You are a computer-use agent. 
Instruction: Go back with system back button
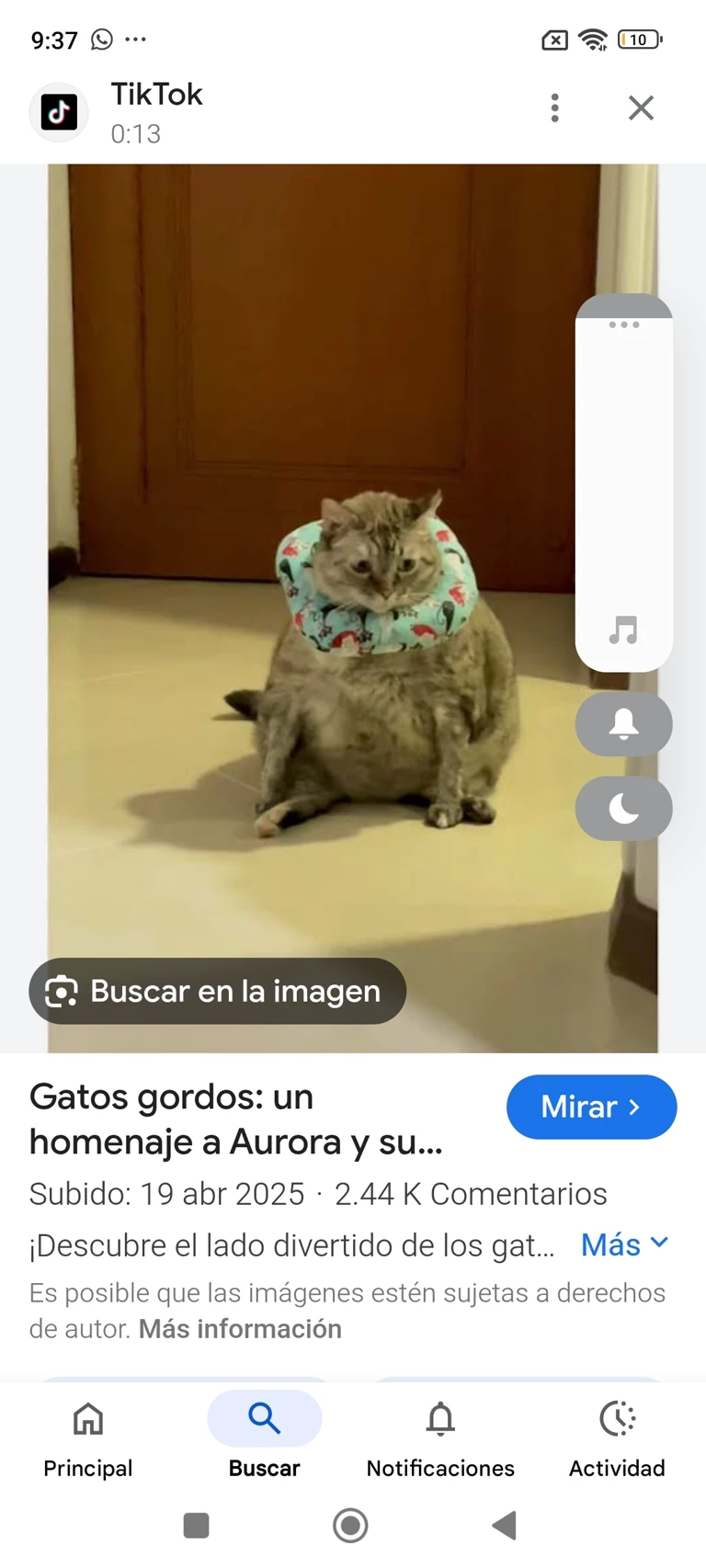coord(504,1526)
